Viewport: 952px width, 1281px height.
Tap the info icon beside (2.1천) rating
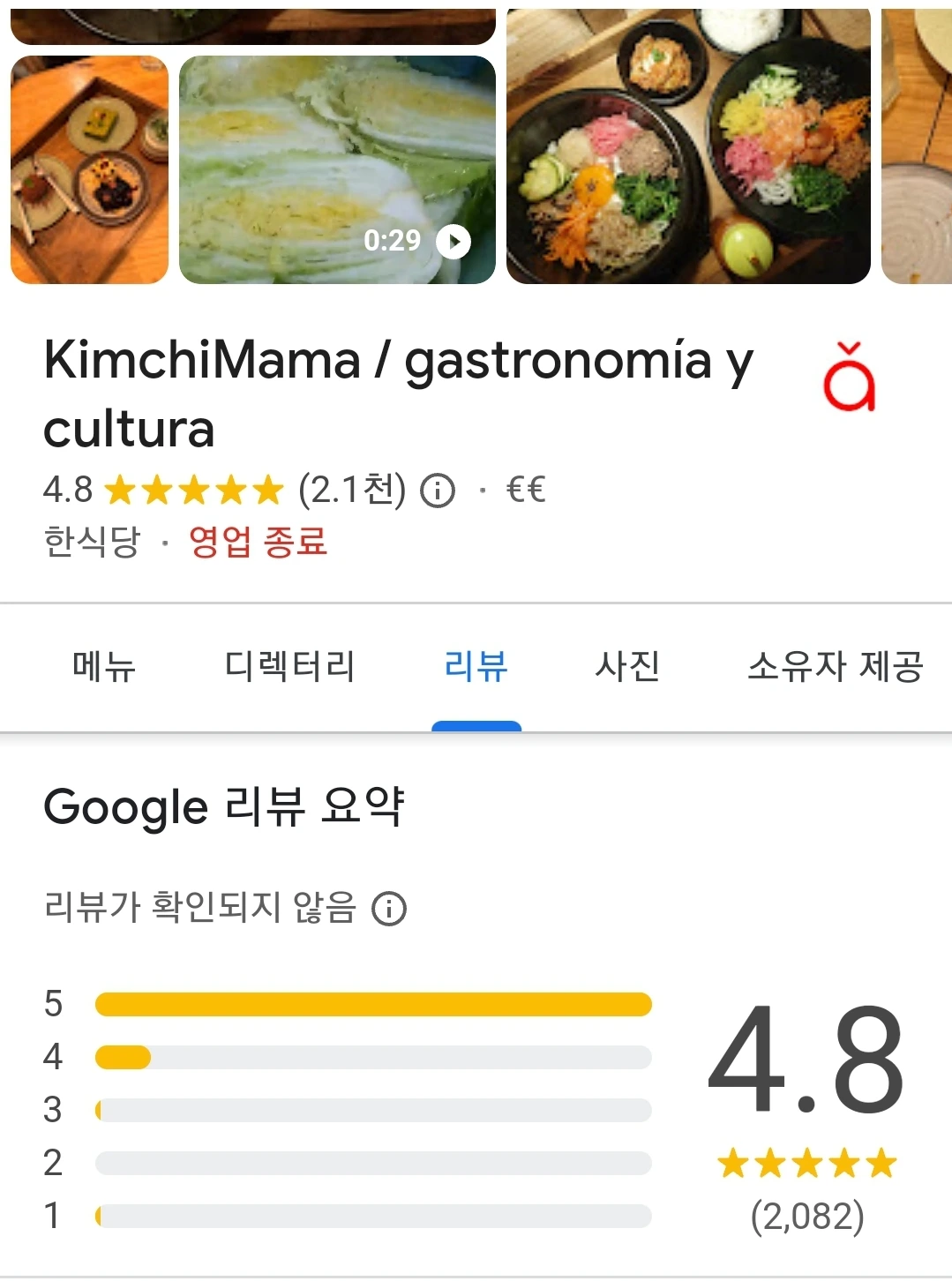coord(438,491)
